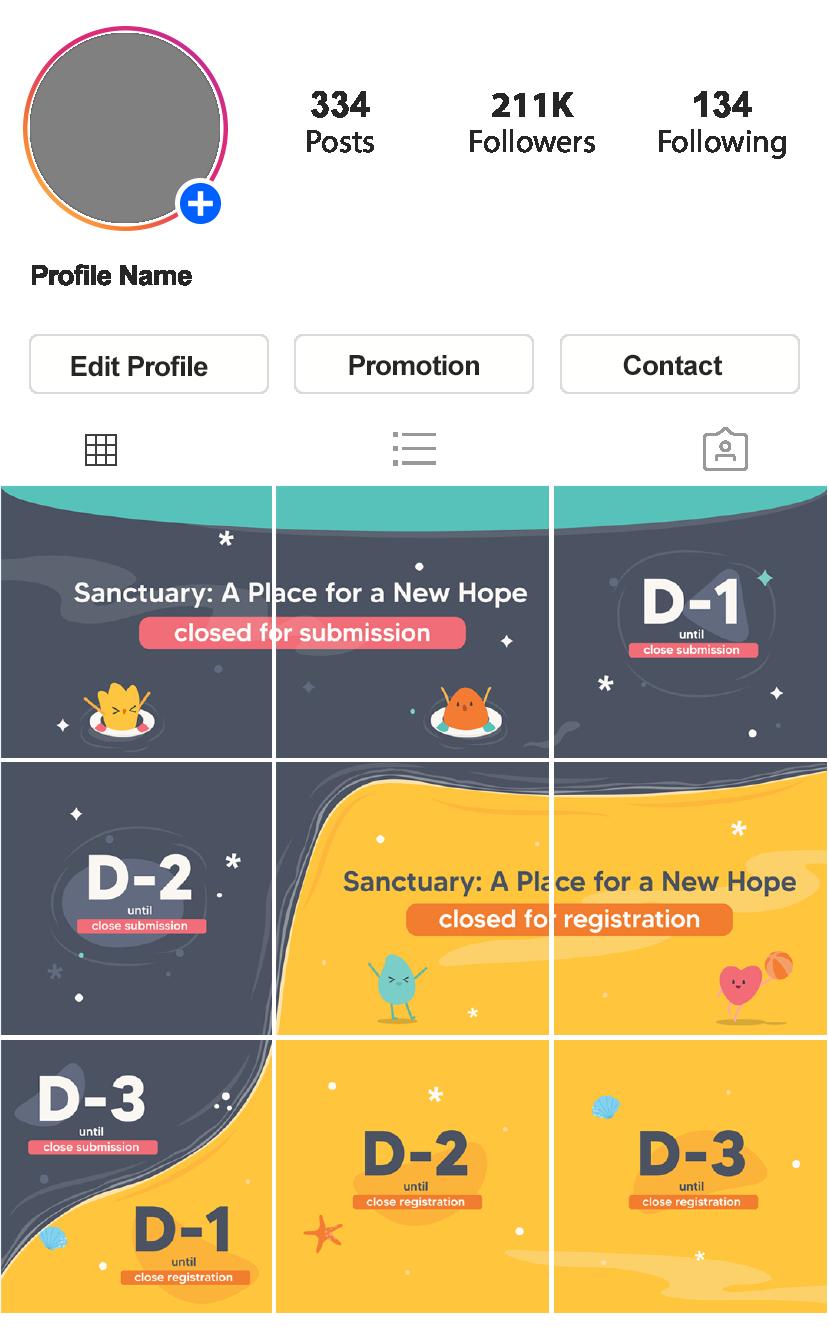This screenshot has width=829, height=1329.
Task: Open the D-2 until close registration post
Action: pyautogui.click(x=413, y=1176)
